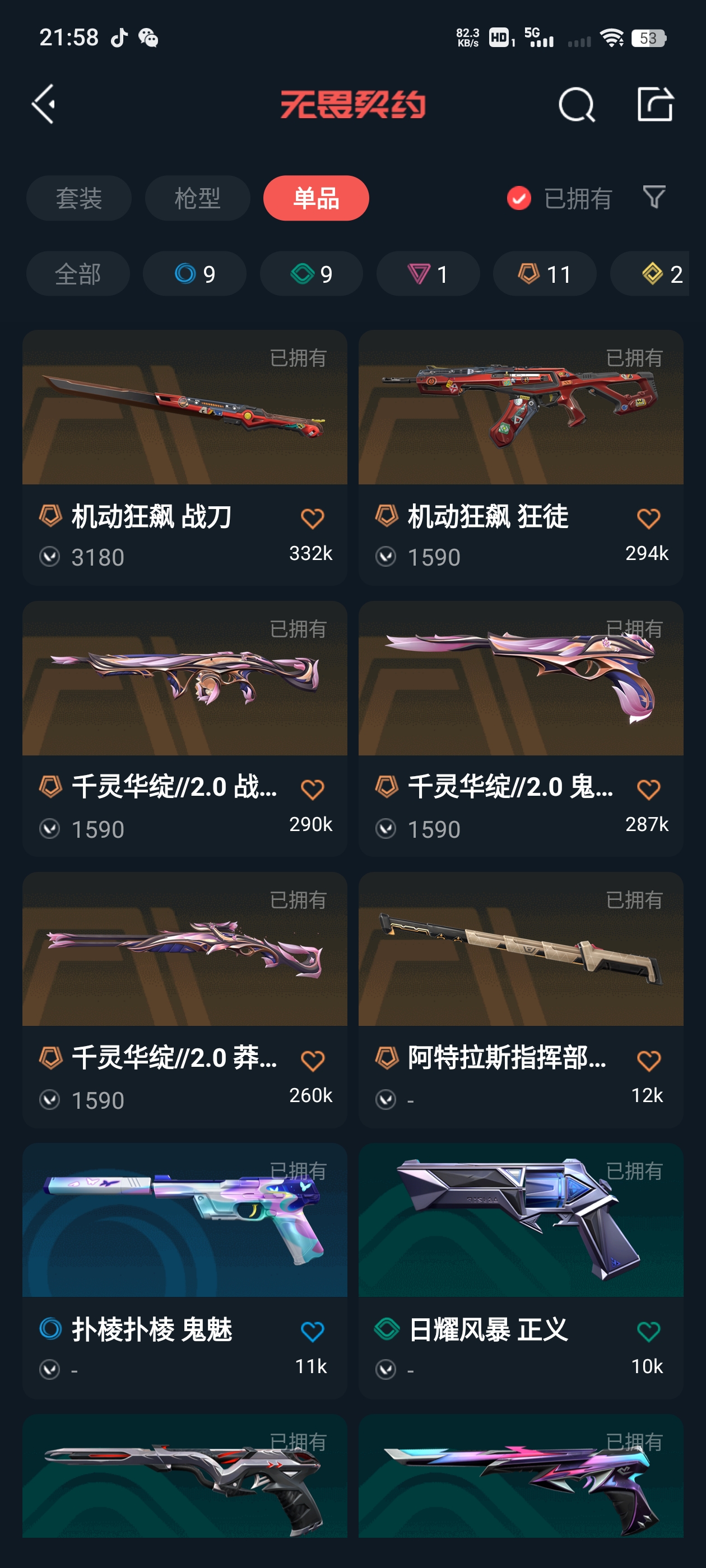Screen dimensions: 706x1568
Task: Filter by the orange tier chip showing 11
Action: pos(545,274)
